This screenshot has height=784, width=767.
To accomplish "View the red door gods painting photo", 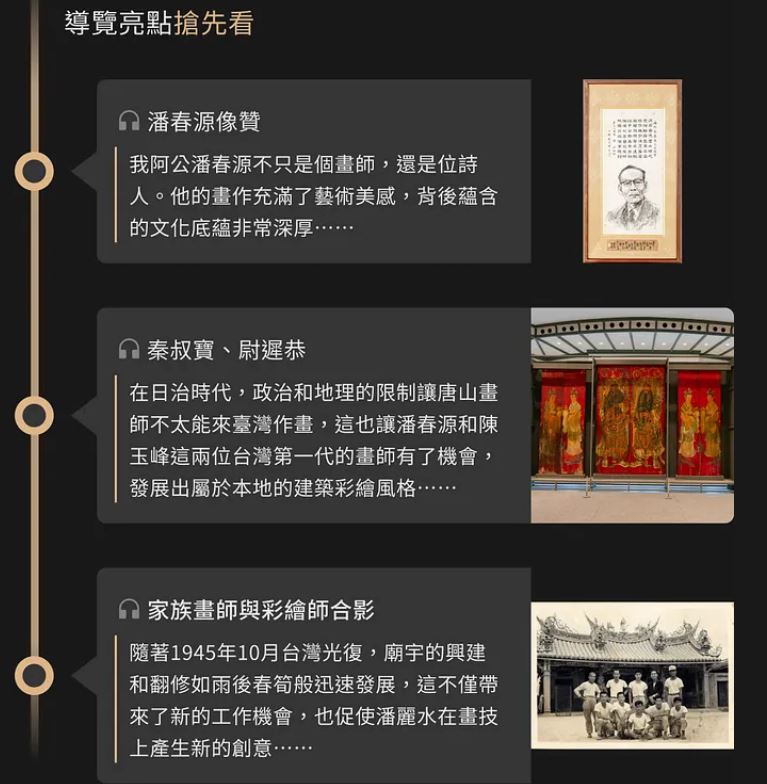I will pyautogui.click(x=632, y=415).
